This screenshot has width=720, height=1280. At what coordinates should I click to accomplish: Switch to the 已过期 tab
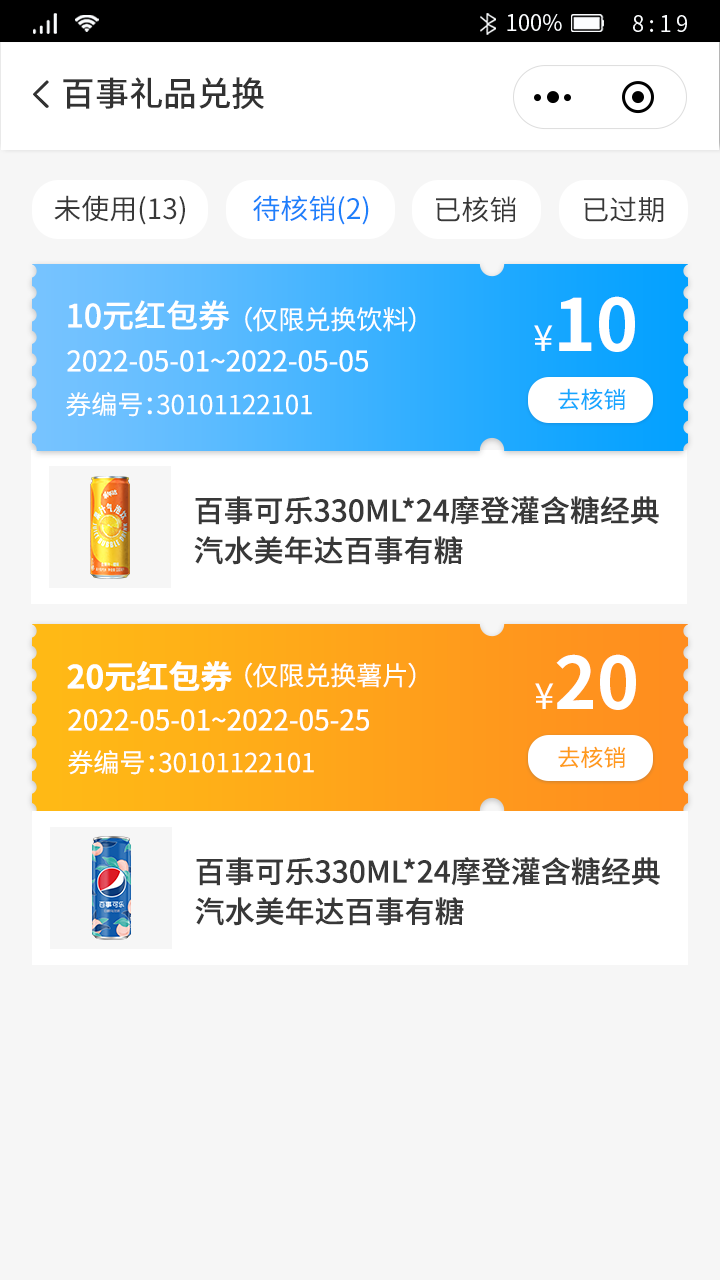click(623, 209)
